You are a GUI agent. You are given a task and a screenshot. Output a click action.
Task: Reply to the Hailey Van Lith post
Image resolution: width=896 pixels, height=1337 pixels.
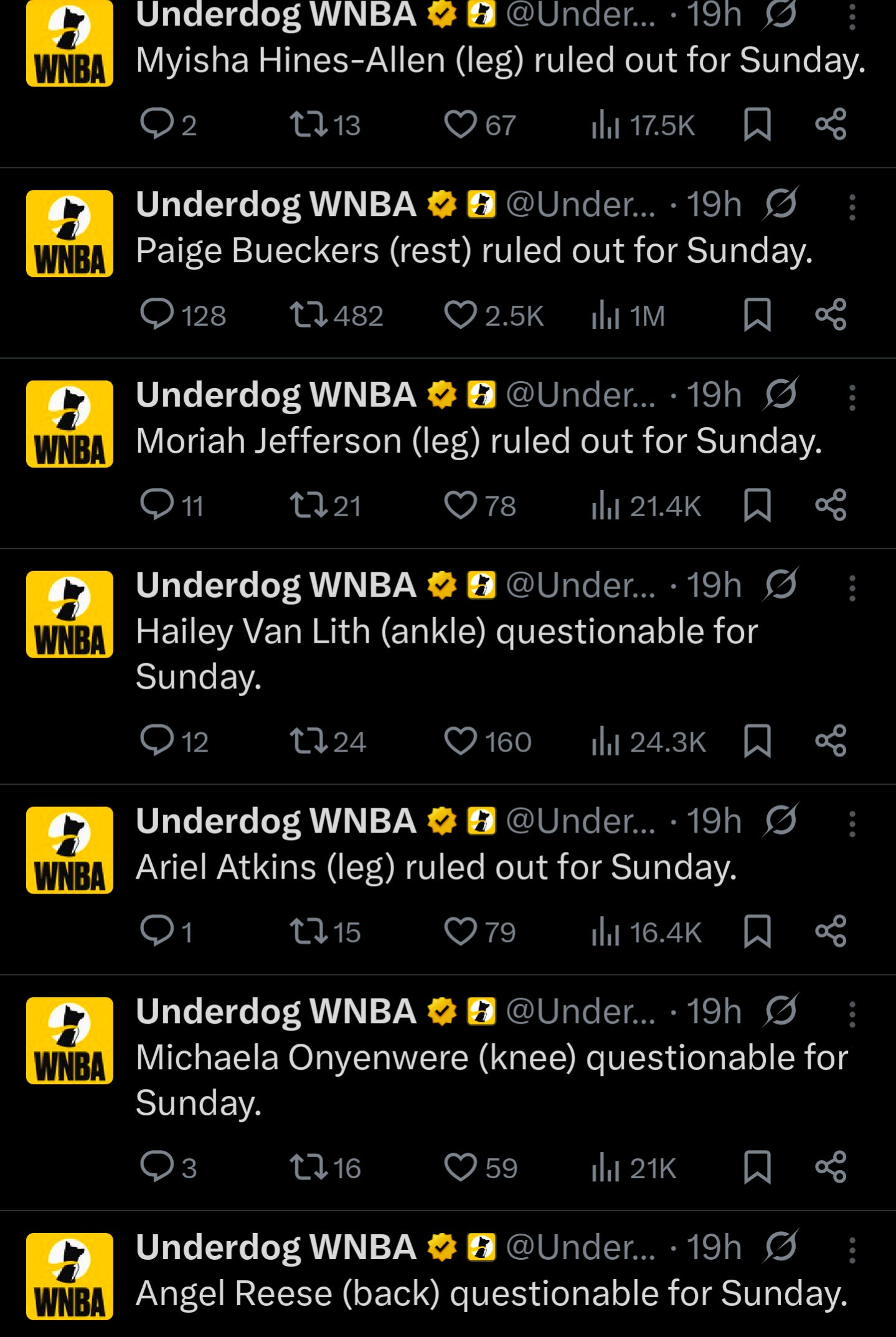pyautogui.click(x=157, y=741)
